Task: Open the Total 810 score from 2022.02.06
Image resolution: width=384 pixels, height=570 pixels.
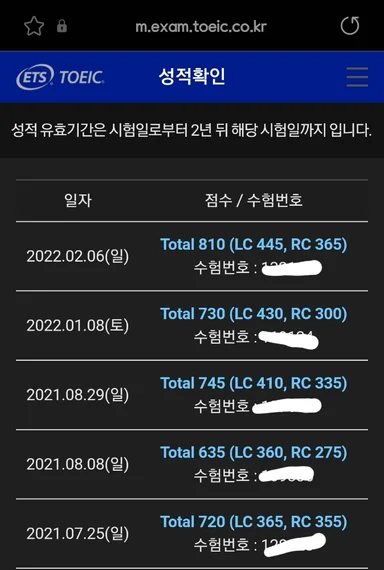Action: pyautogui.click(x=254, y=244)
